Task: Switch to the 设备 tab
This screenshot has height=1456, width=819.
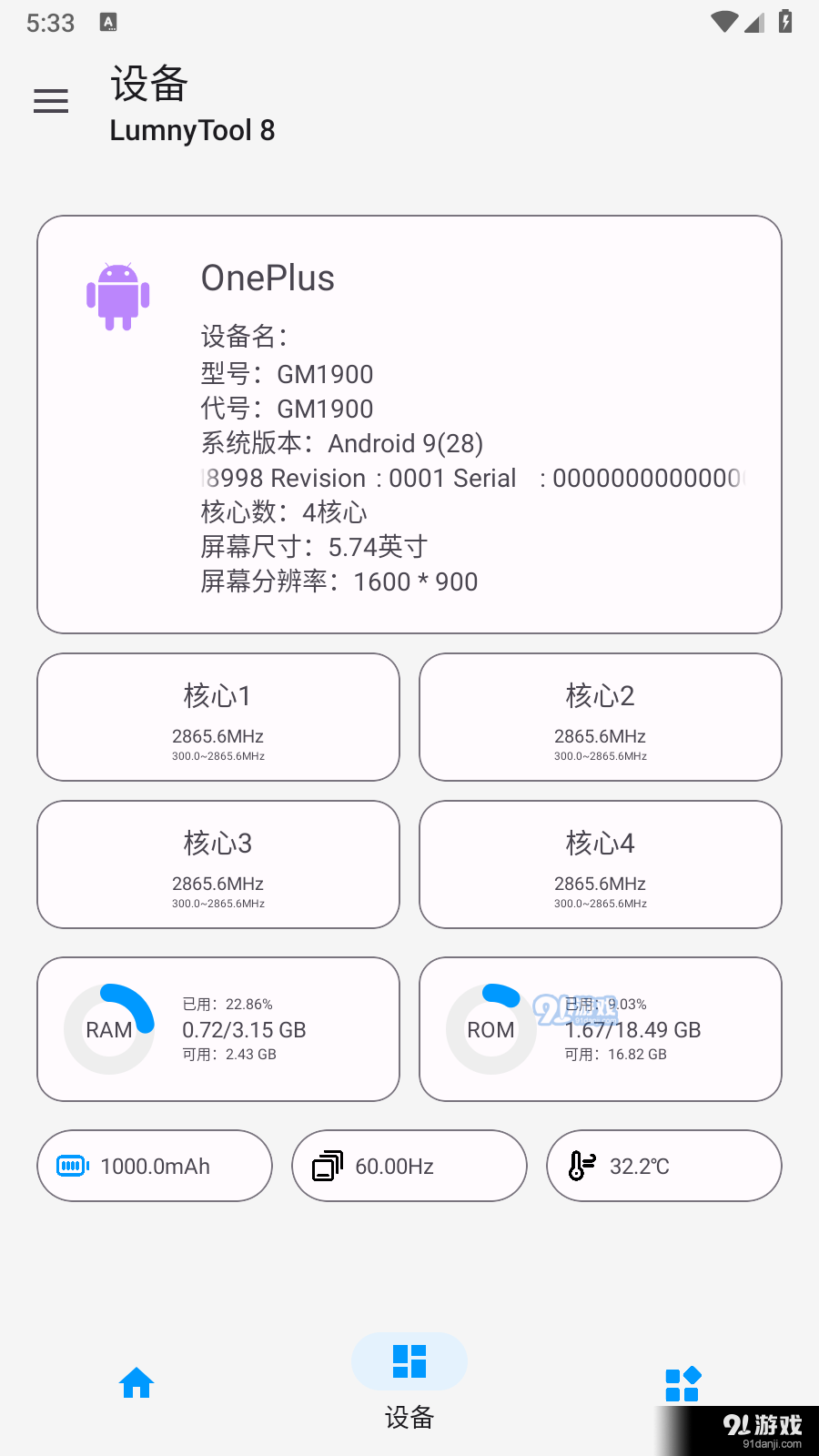Action: tap(409, 1383)
